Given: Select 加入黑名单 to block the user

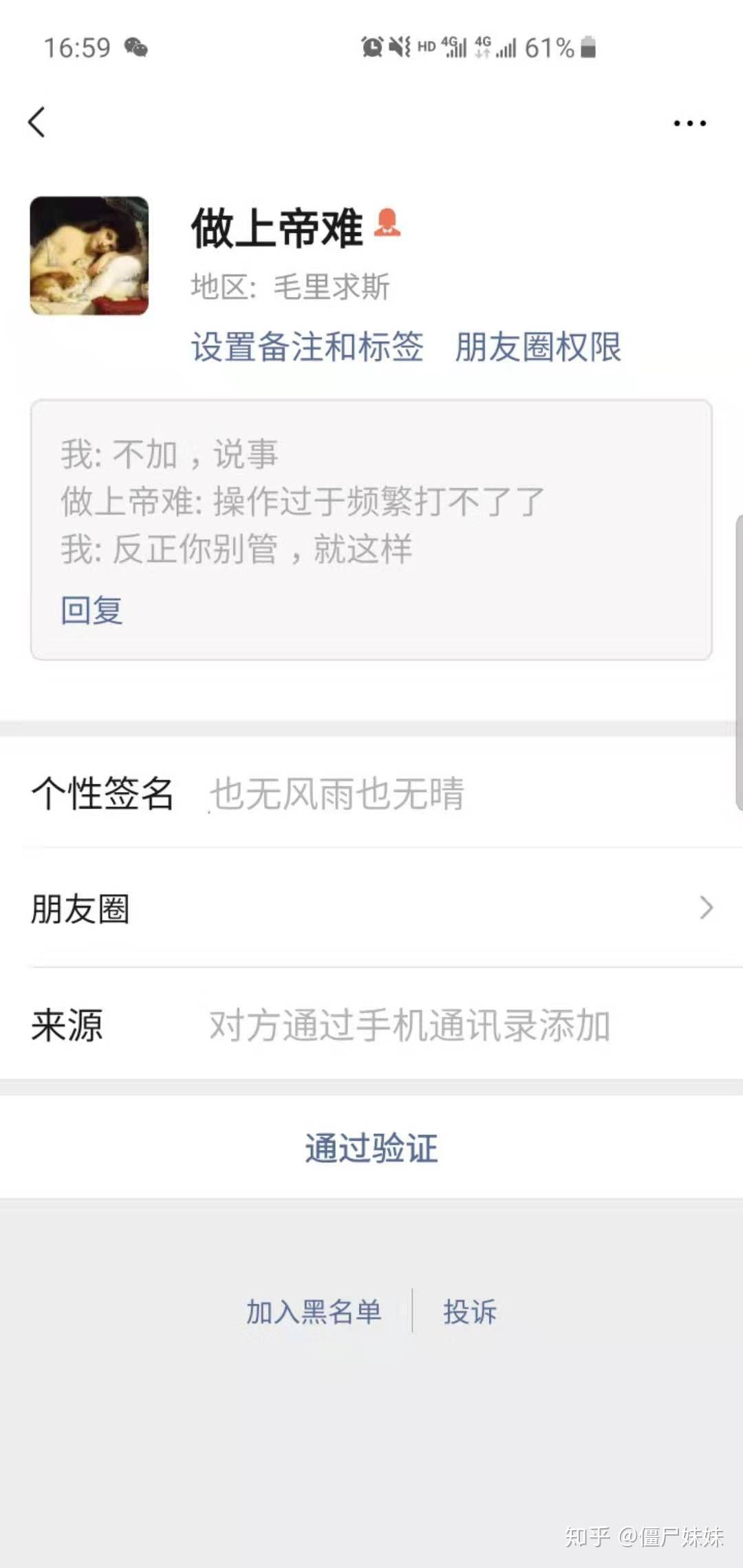Looking at the screenshot, I should (x=314, y=1311).
